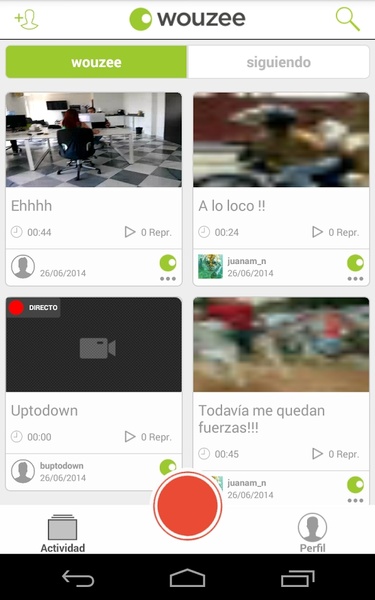
Task: Open the add friend icon
Action: pos(26,19)
